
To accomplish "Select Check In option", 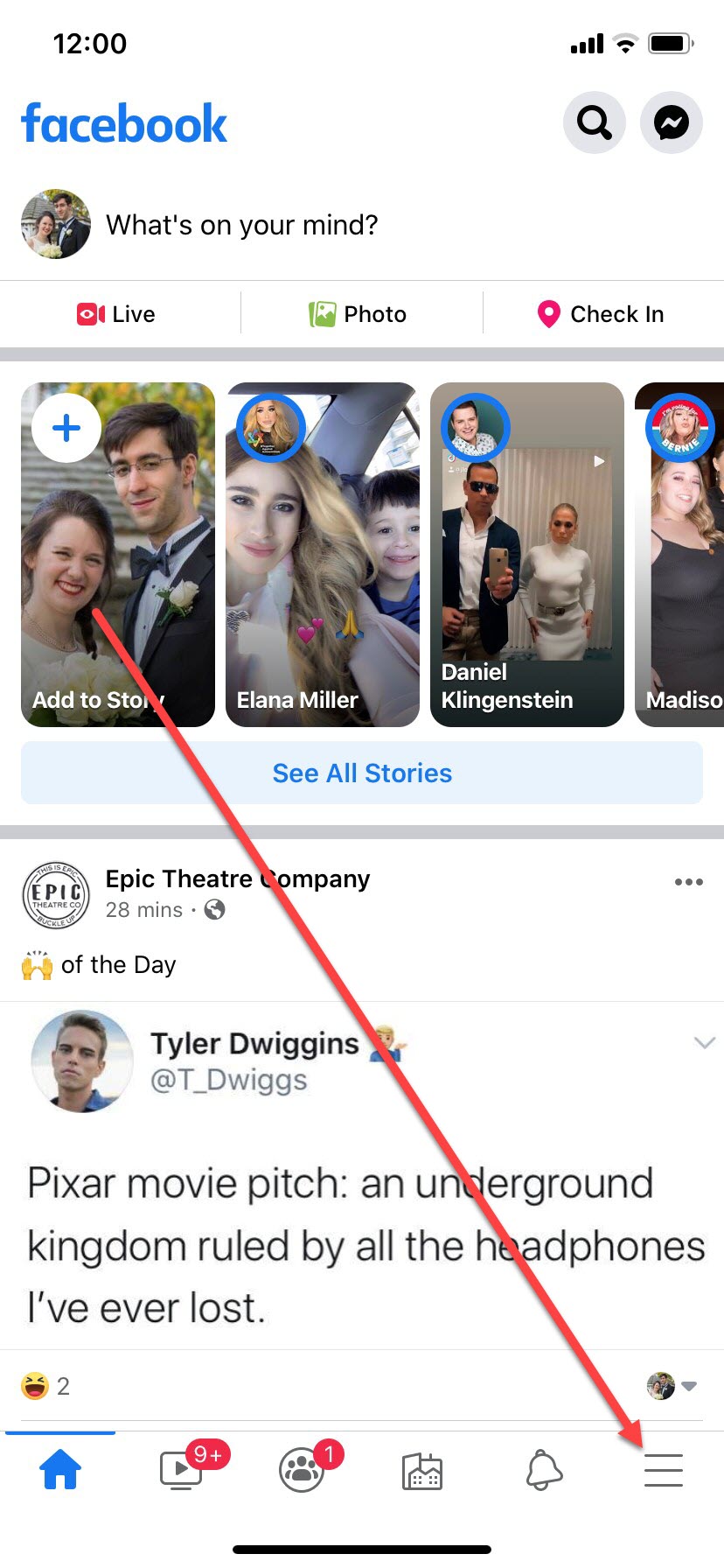I will 601,314.
